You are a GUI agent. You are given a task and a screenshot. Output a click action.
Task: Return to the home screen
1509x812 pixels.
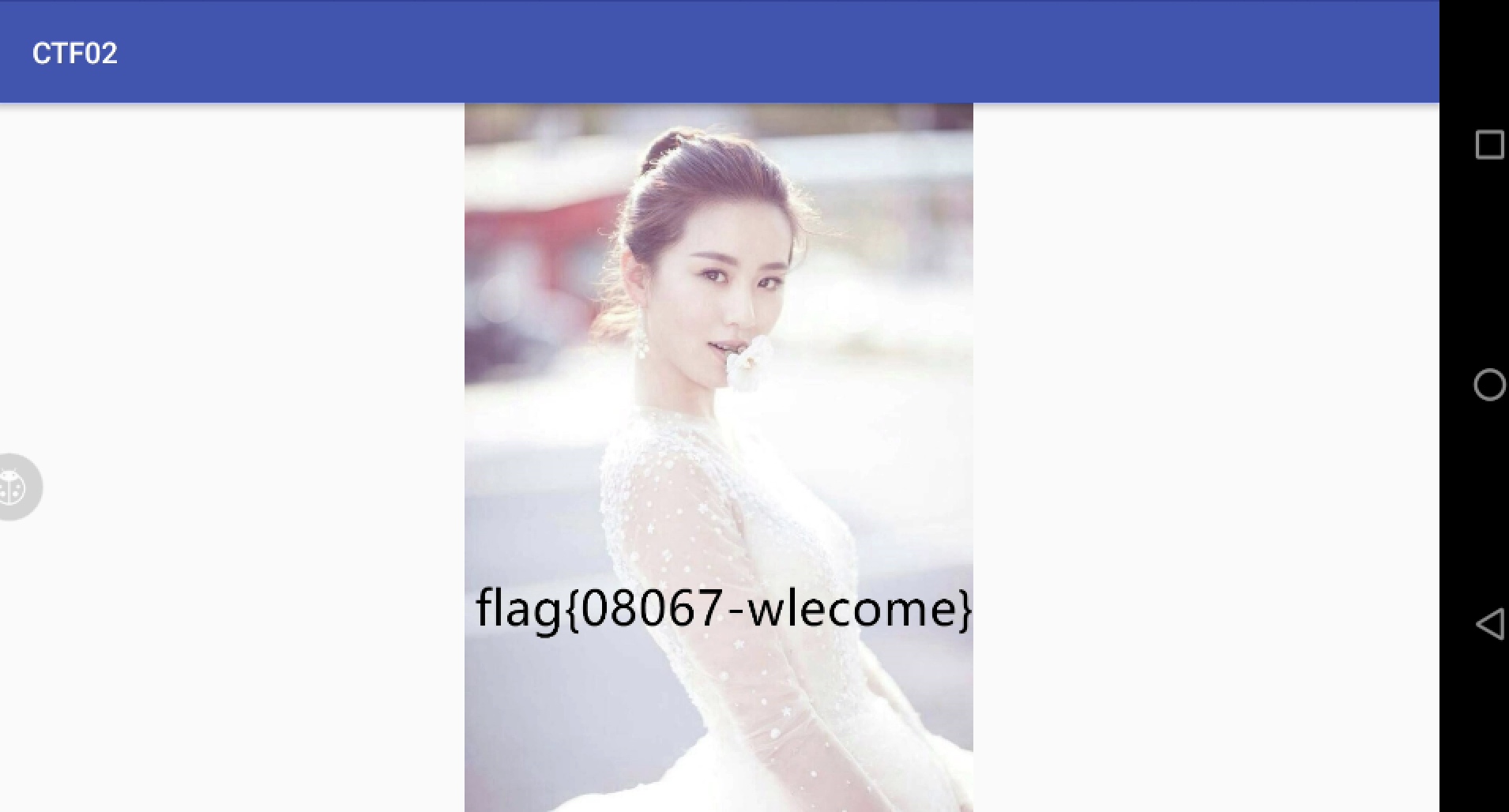(1489, 385)
